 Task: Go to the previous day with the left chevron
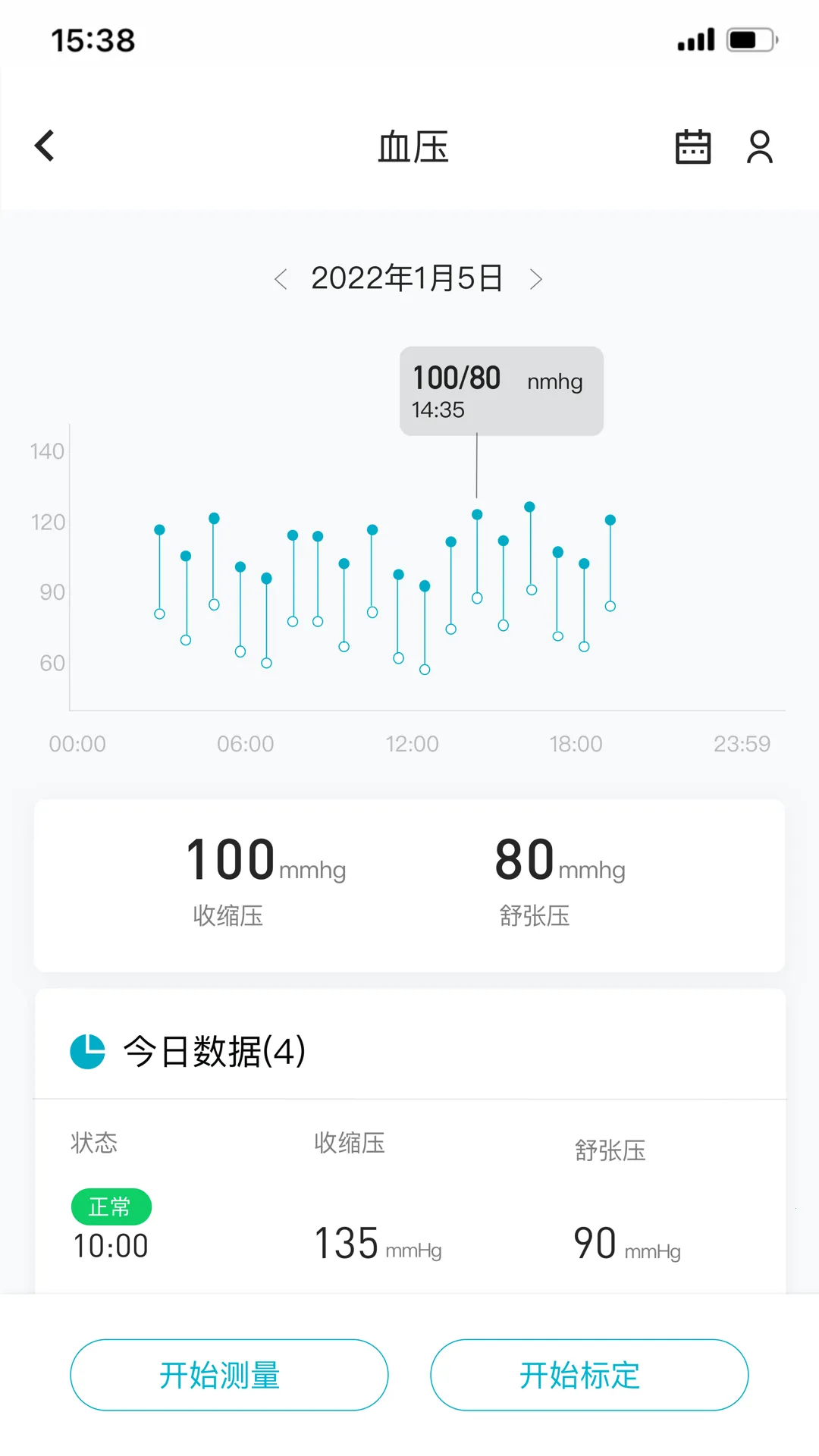coord(282,279)
